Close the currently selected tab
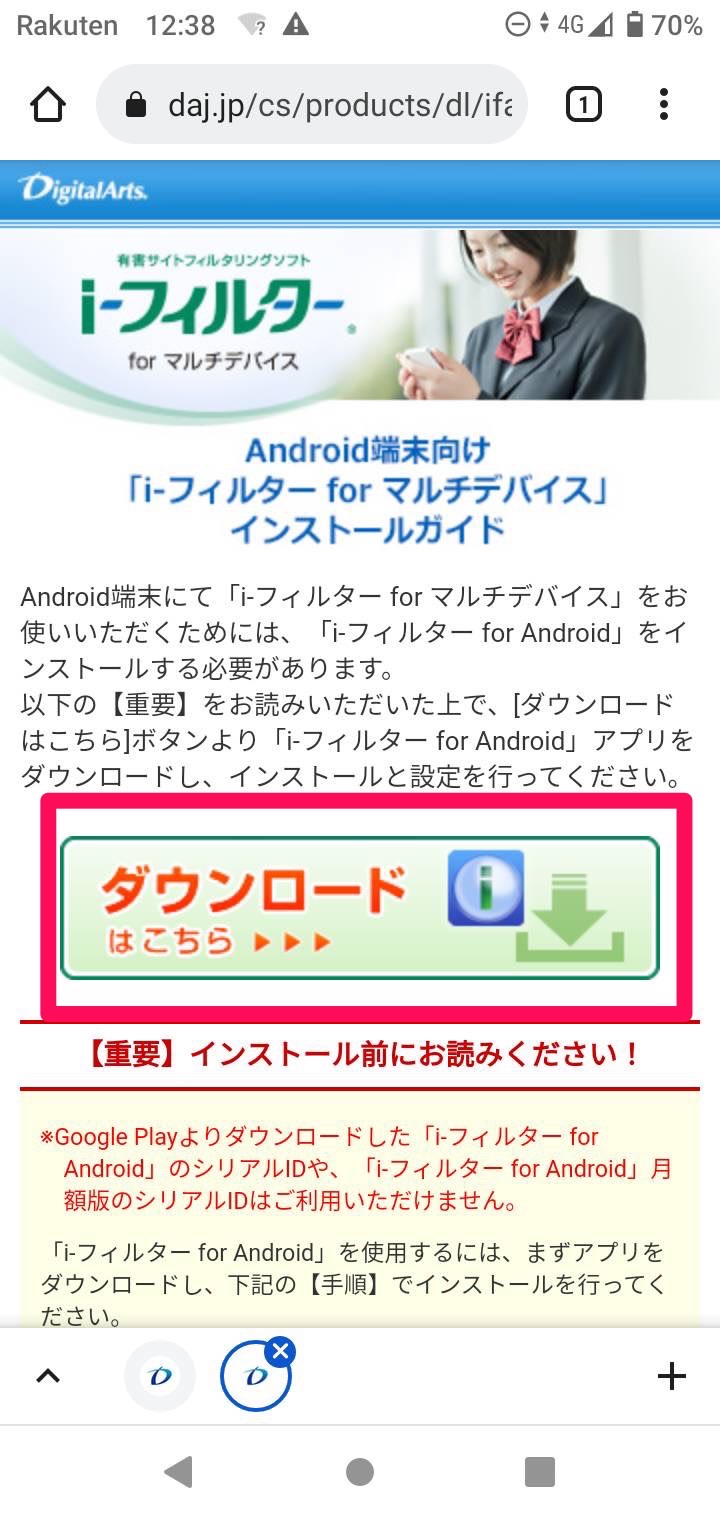 tap(281, 1352)
